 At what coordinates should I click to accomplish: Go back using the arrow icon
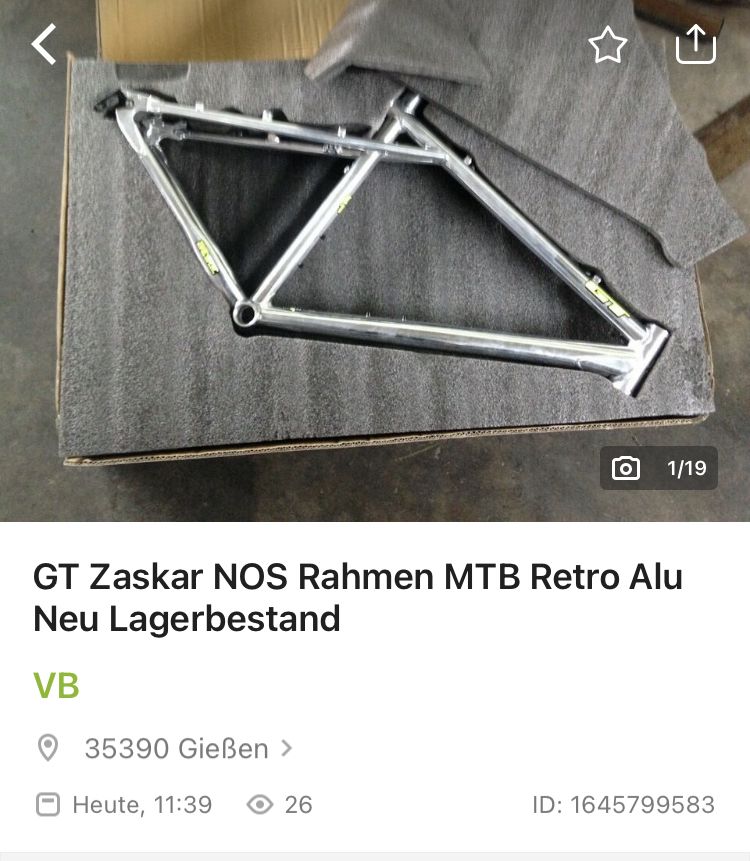point(44,45)
